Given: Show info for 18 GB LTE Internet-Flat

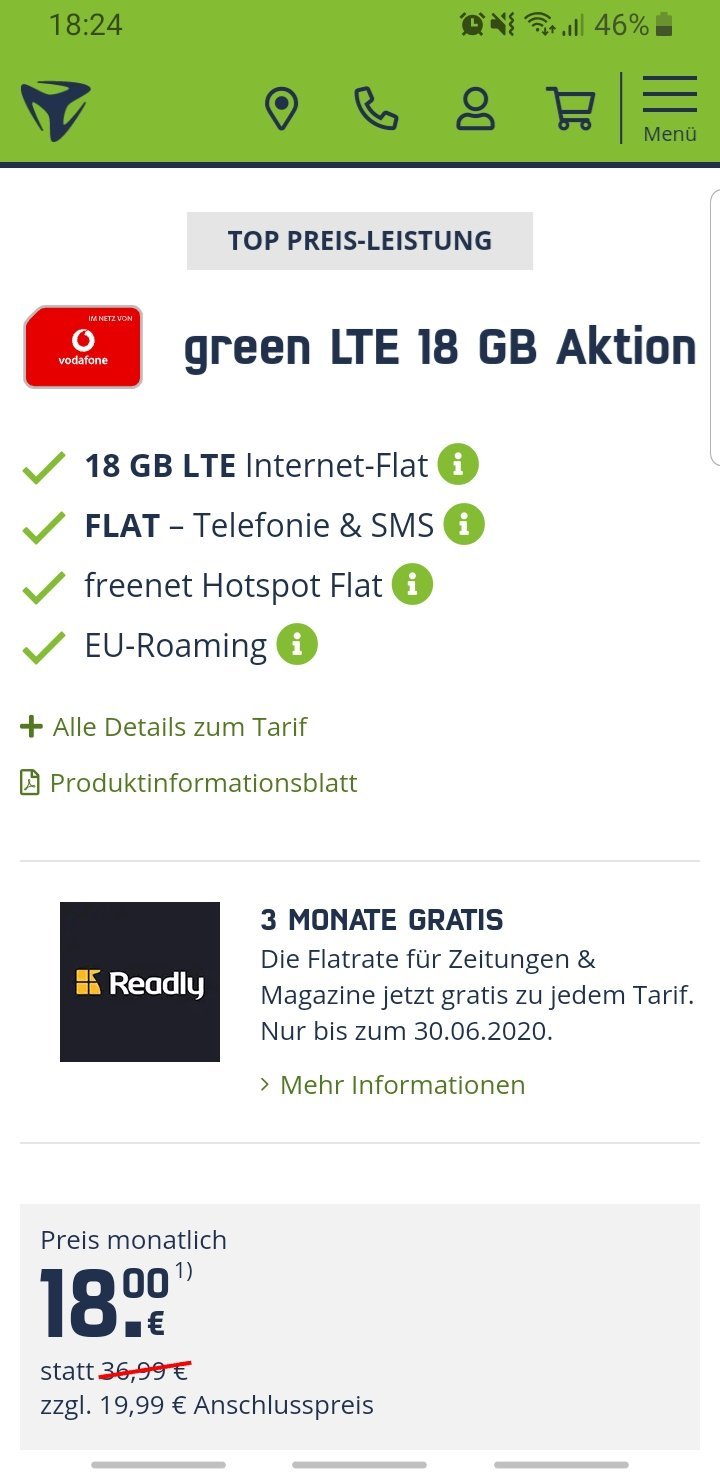Looking at the screenshot, I should [x=458, y=465].
